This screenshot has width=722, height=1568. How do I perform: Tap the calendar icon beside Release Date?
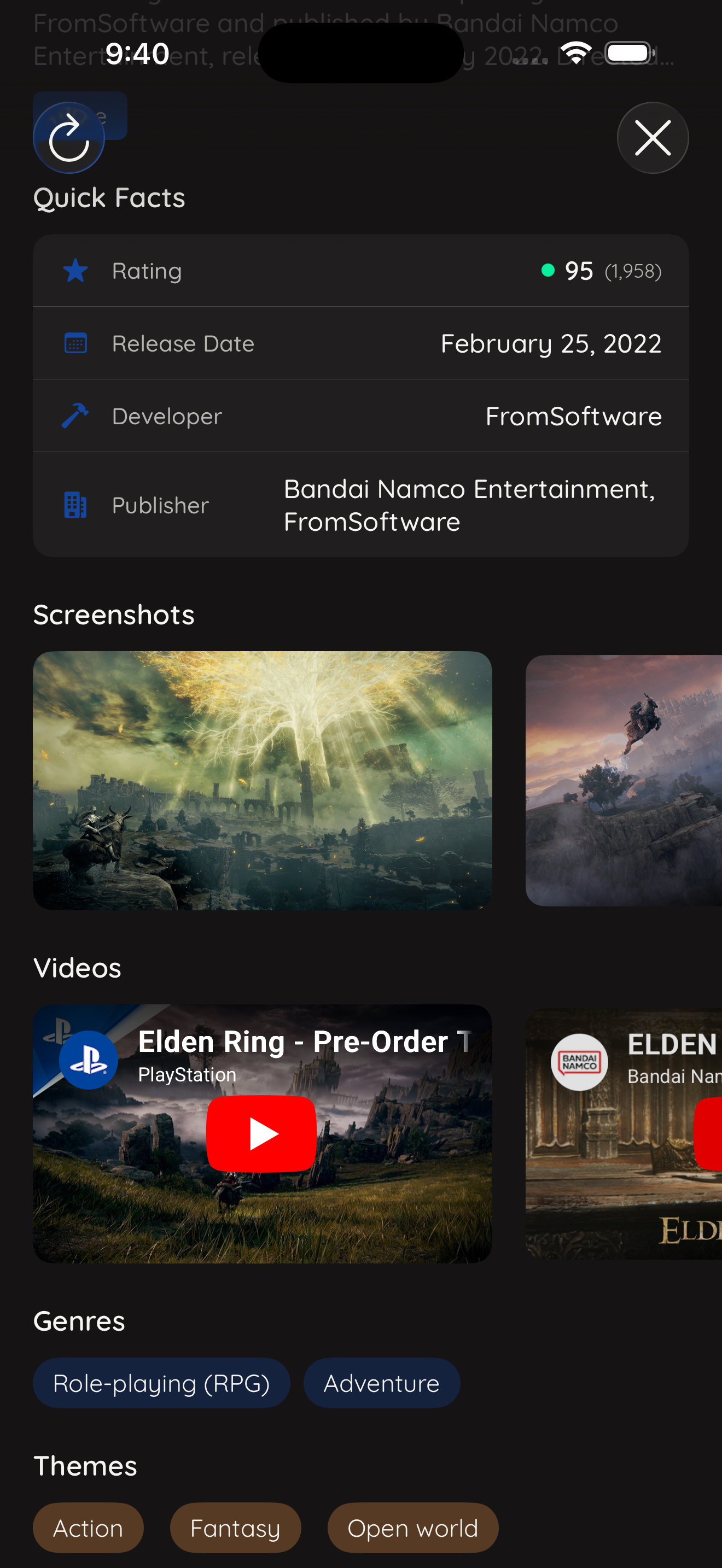pyautogui.click(x=75, y=343)
